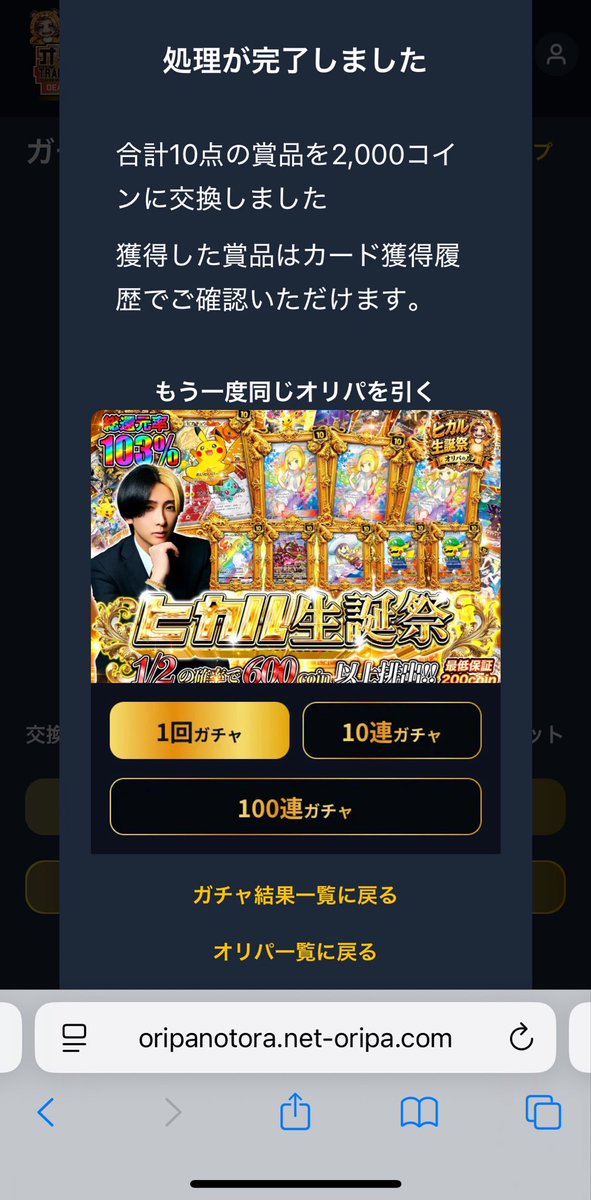Open Safari bookmarks
The height and width of the screenshot is (1200, 591).
click(419, 1112)
